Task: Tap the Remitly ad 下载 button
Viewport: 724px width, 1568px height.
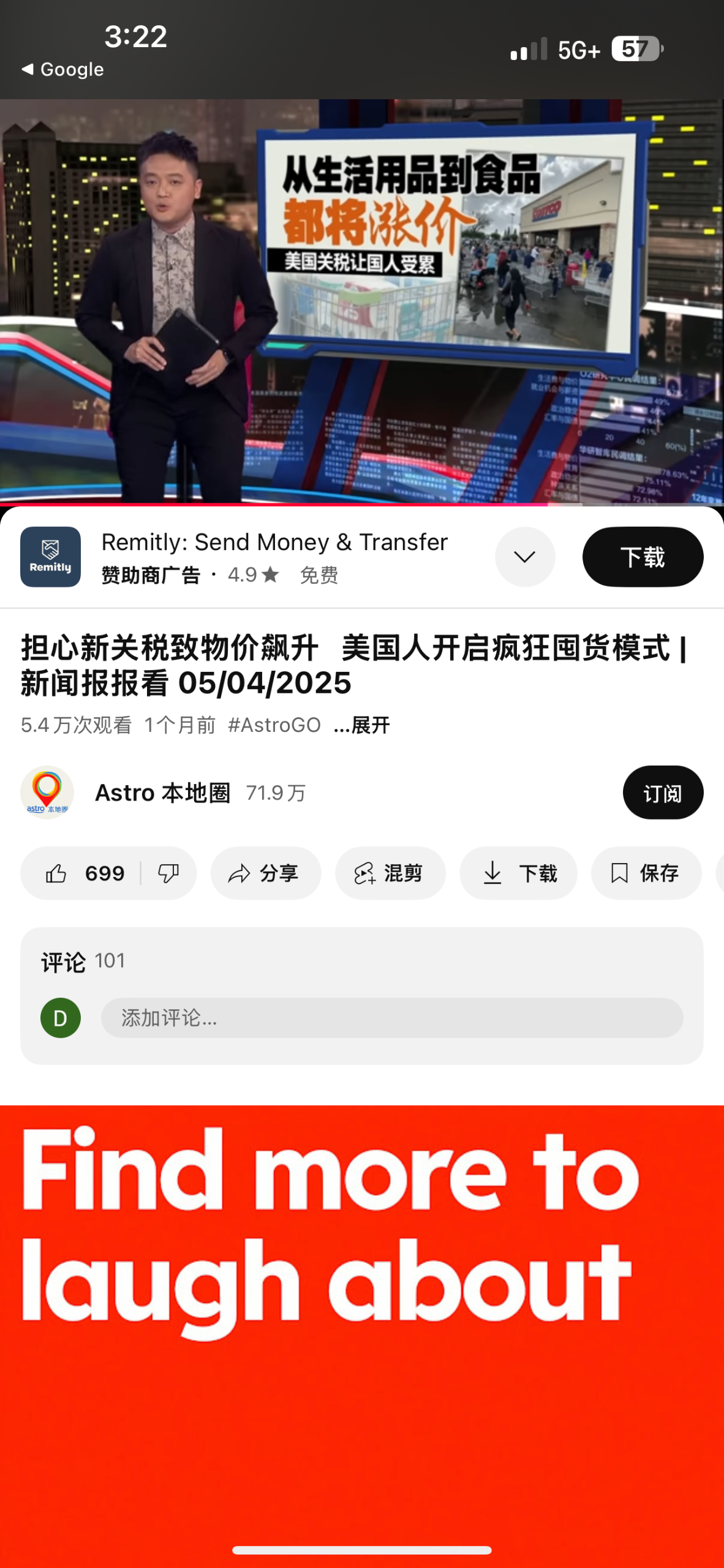Action: (642, 557)
